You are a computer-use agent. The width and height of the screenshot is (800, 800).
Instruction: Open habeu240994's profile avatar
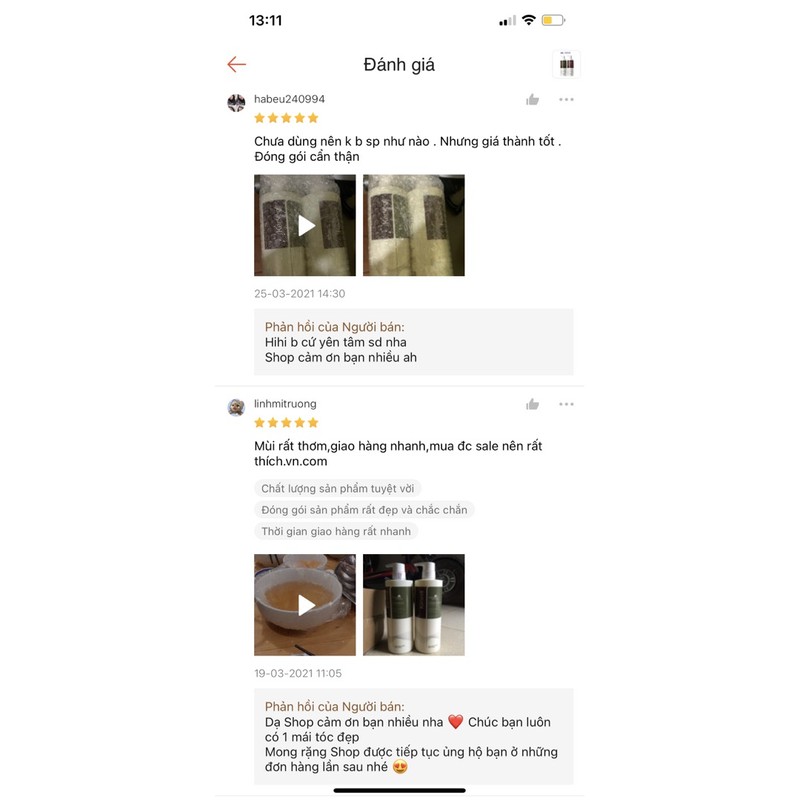click(236, 103)
